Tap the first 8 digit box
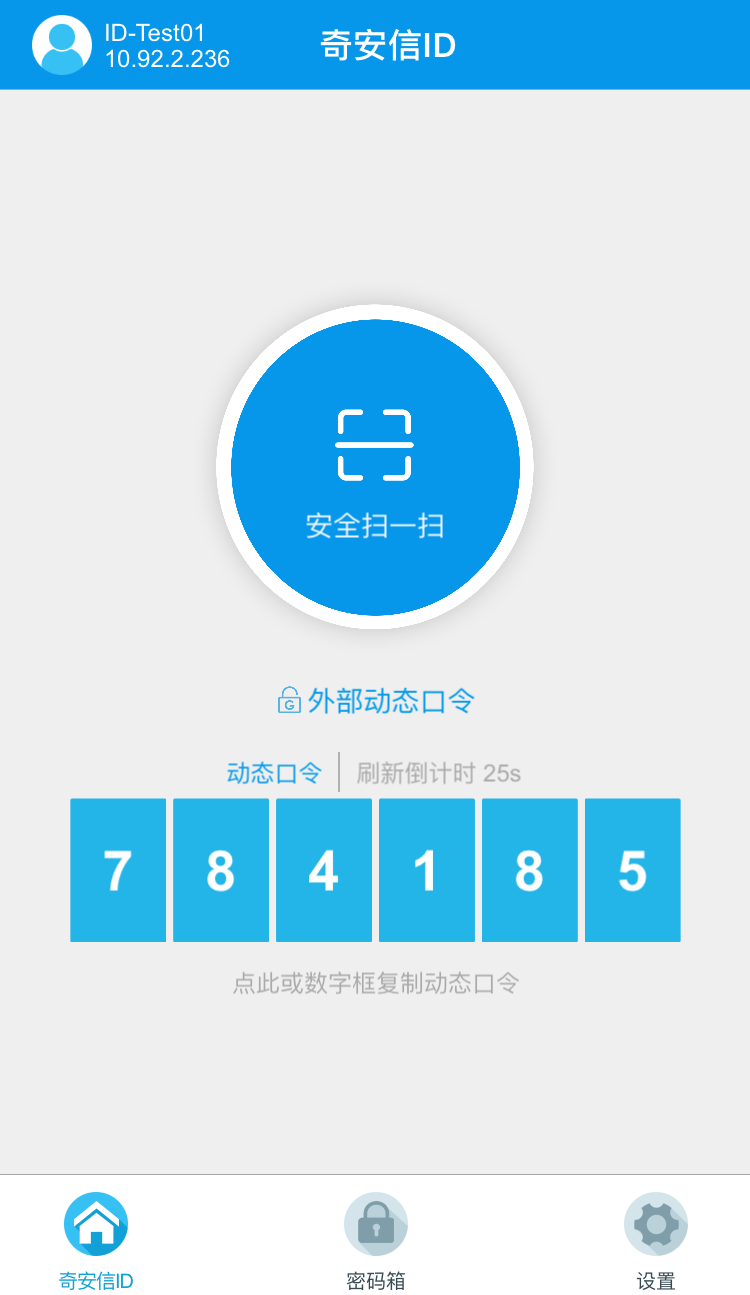Viewport: 750px width, 1295px height. point(220,870)
